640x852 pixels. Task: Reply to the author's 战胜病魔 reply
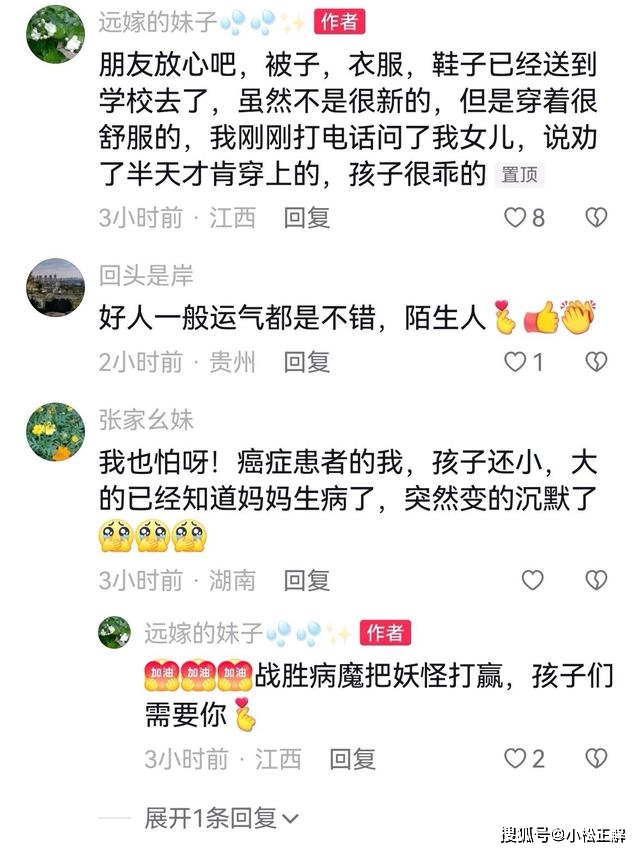[353, 759]
